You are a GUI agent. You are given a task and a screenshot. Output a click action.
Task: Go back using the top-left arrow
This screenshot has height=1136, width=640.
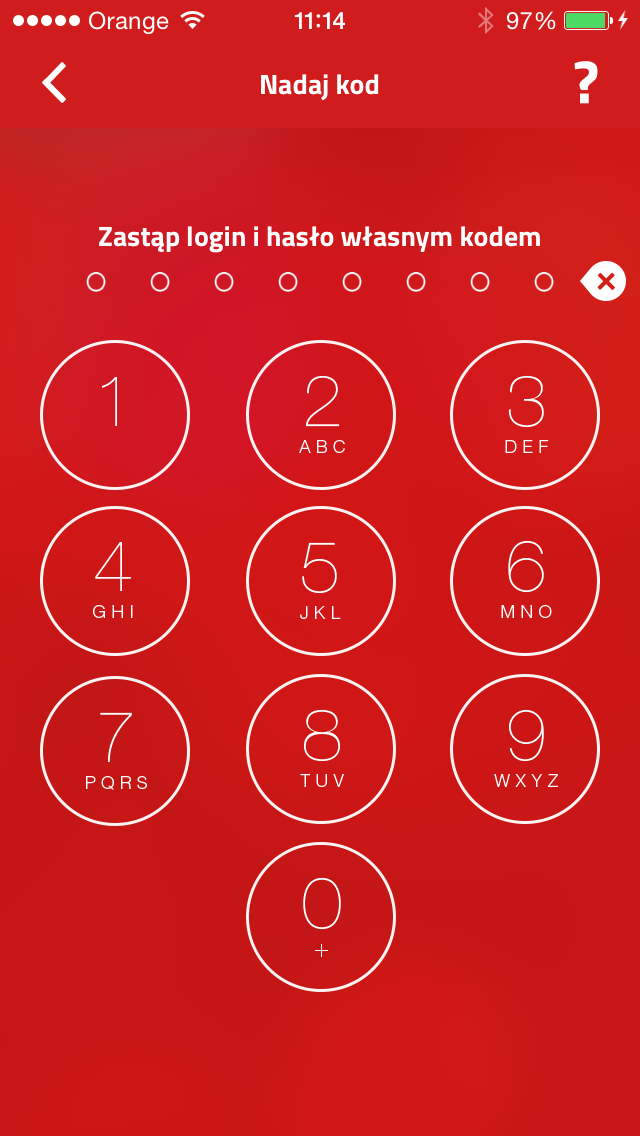(55, 83)
